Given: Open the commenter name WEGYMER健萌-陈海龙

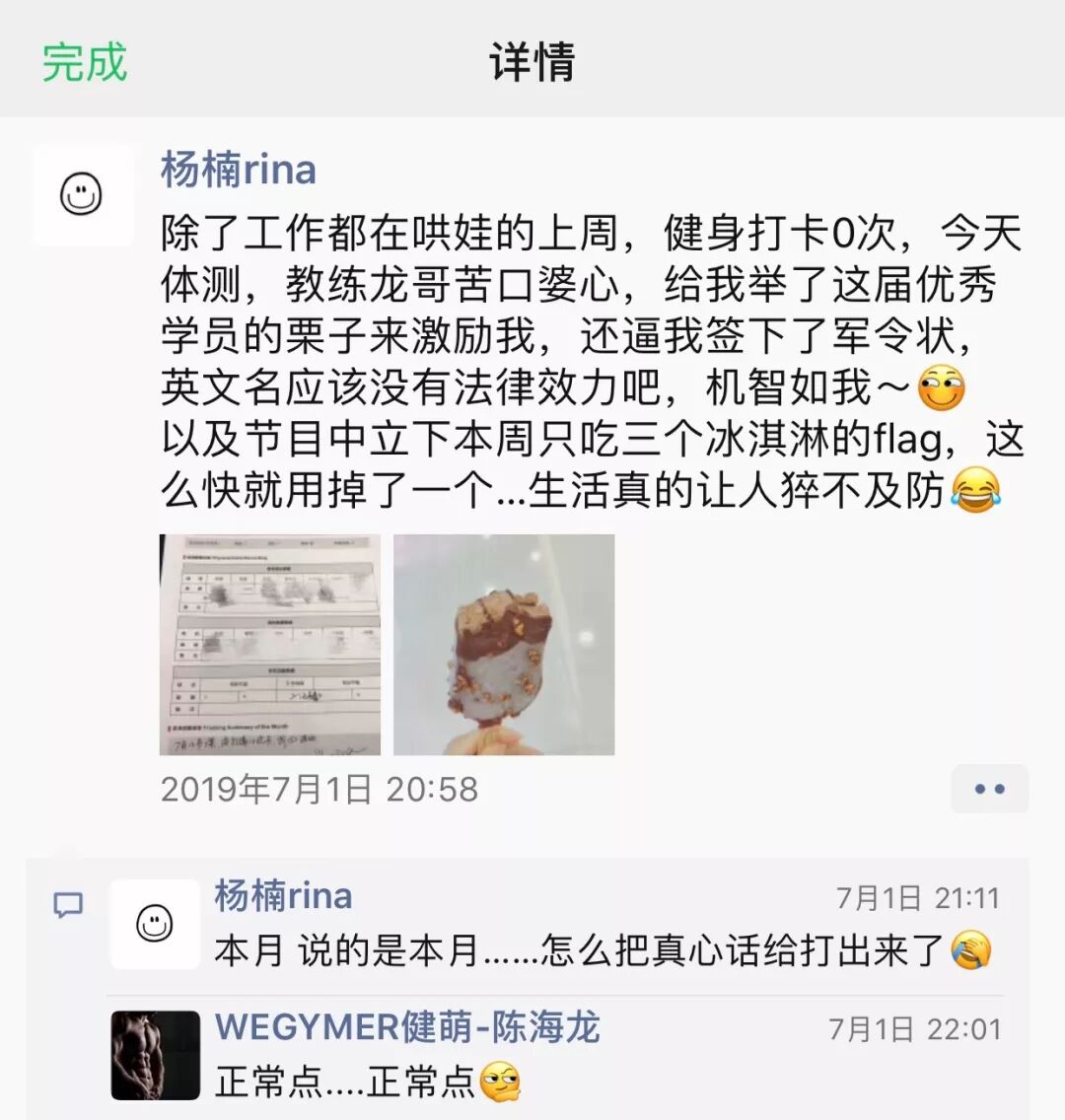Looking at the screenshot, I should [x=407, y=1028].
